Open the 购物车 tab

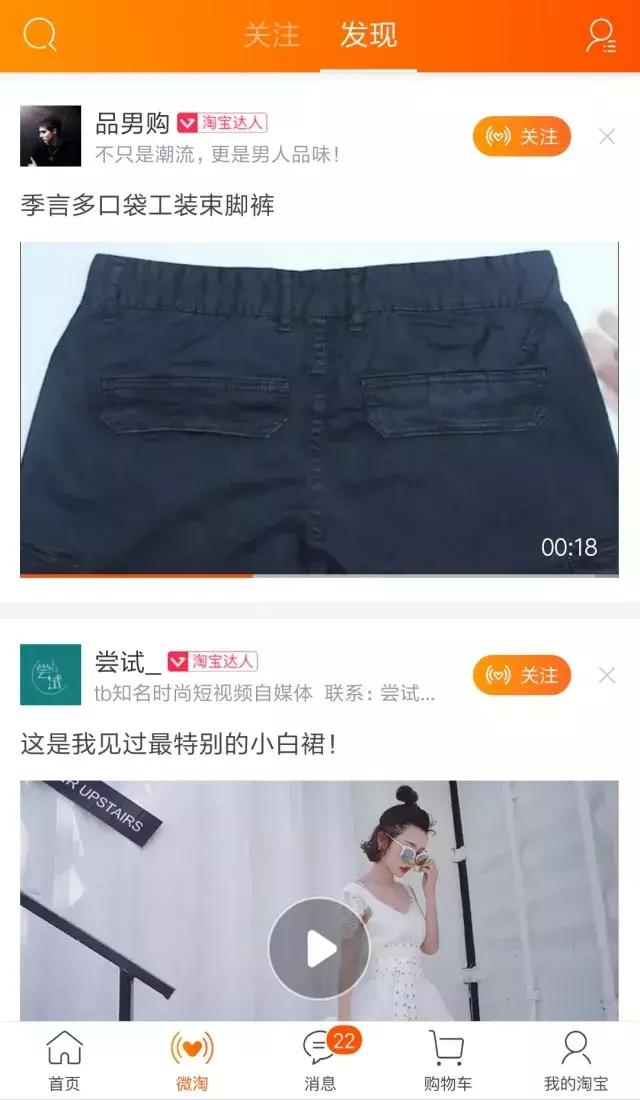click(x=447, y=1061)
